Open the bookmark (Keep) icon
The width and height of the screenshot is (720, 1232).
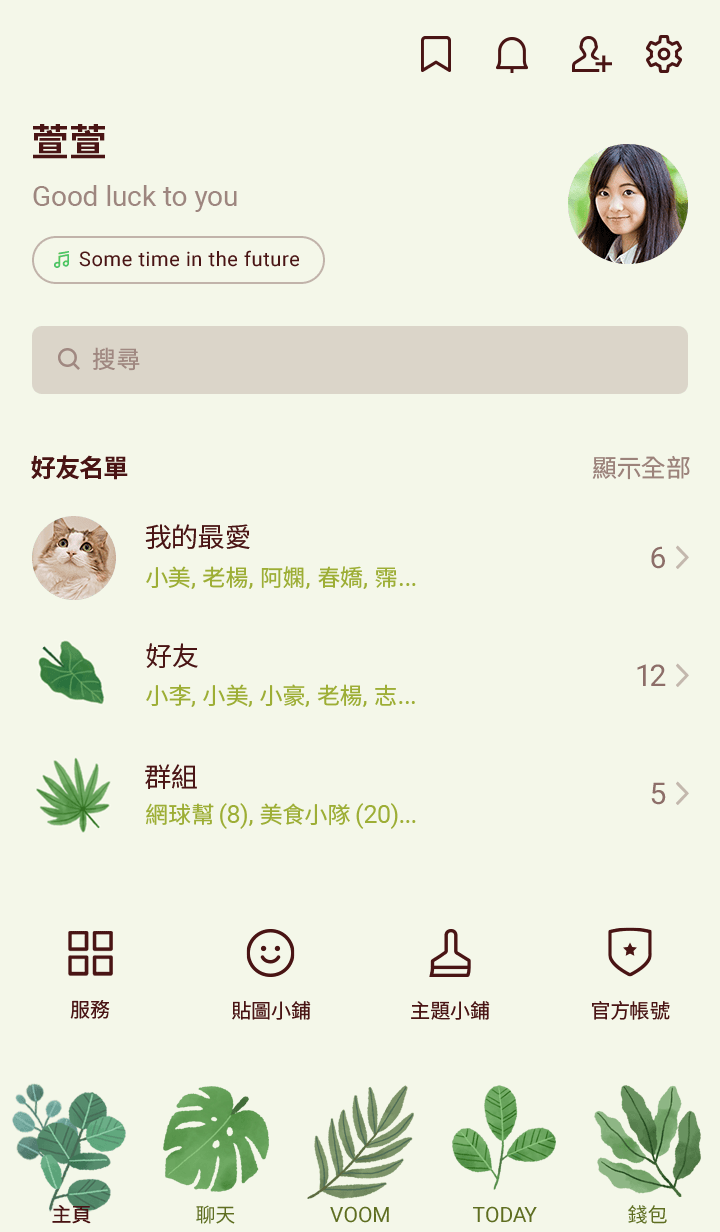click(436, 54)
